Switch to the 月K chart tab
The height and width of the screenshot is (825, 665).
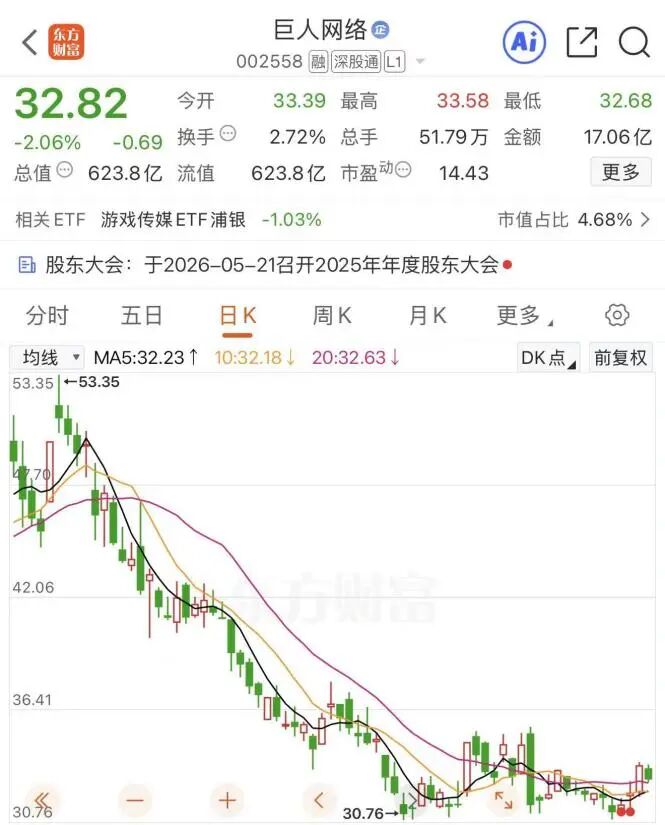427,316
